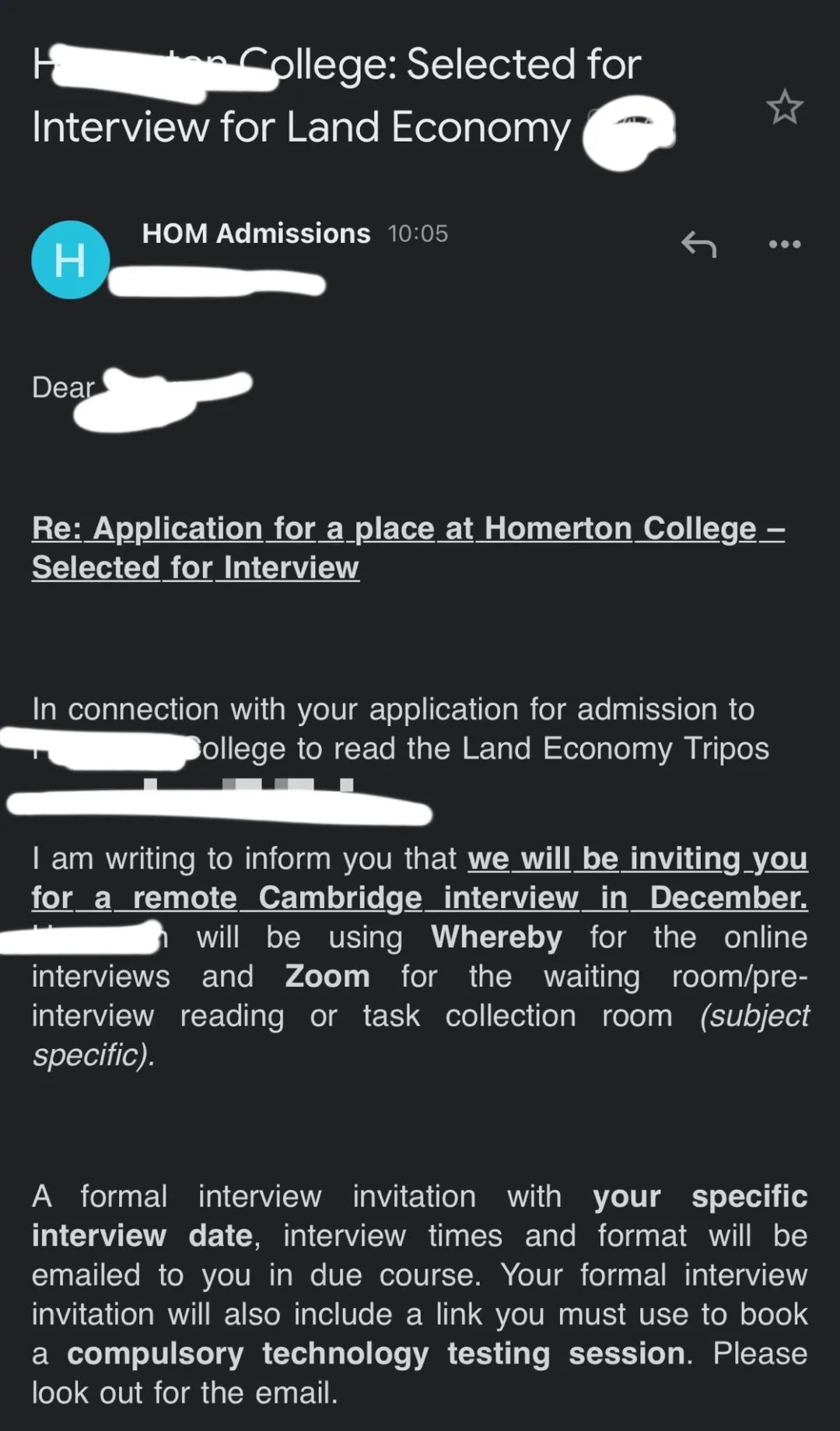Open the HOM Admissions sender avatar
This screenshot has height=1431, width=840.
[x=70, y=260]
